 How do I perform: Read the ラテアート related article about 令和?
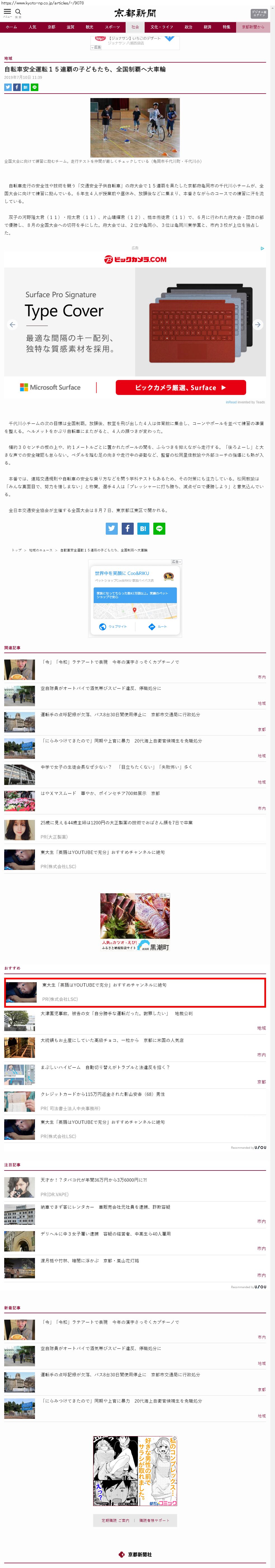(110, 662)
